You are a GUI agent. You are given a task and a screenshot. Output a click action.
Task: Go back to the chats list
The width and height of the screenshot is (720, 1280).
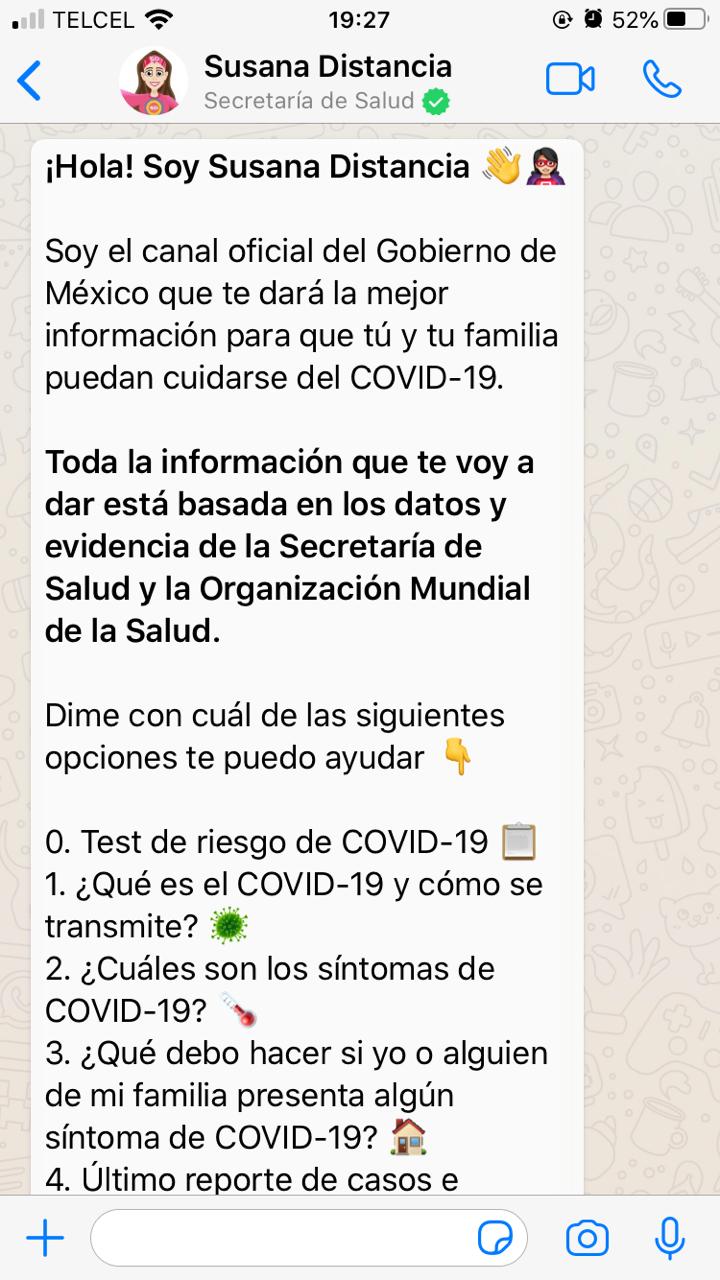pyautogui.click(x=30, y=80)
